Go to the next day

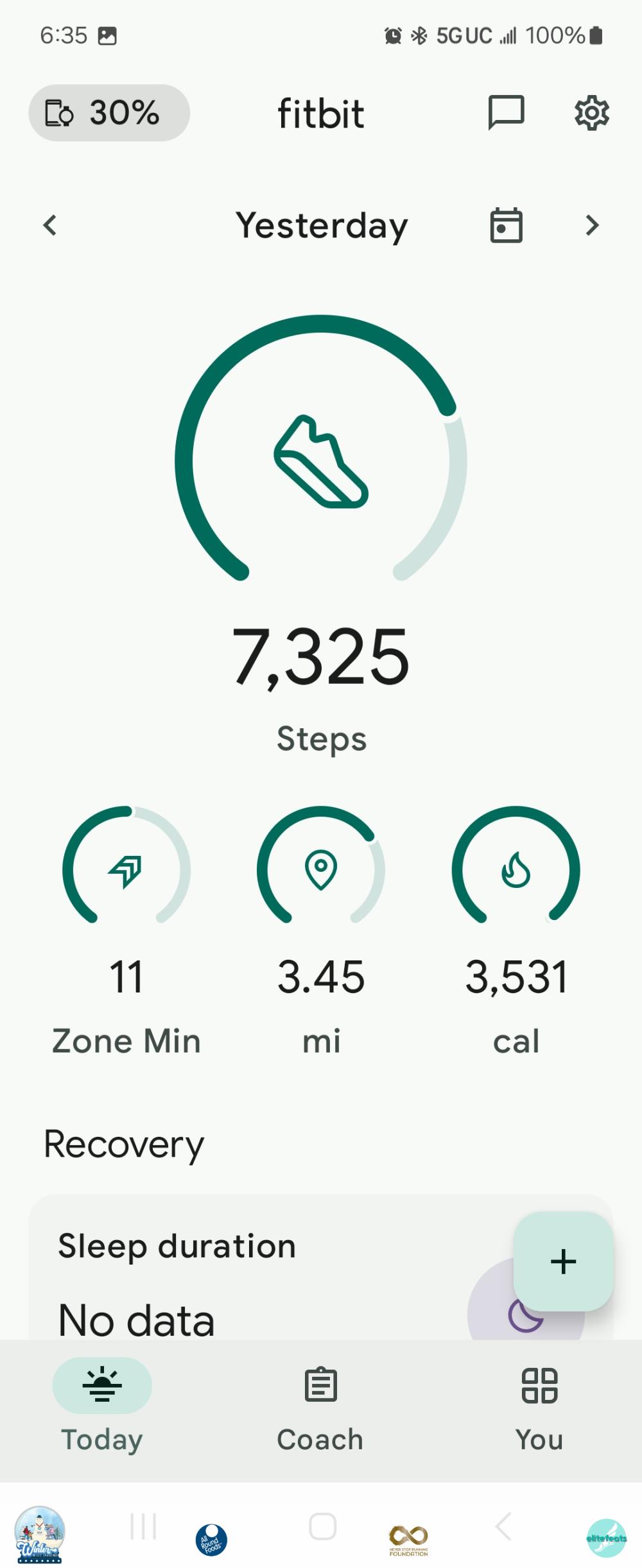pos(592,225)
